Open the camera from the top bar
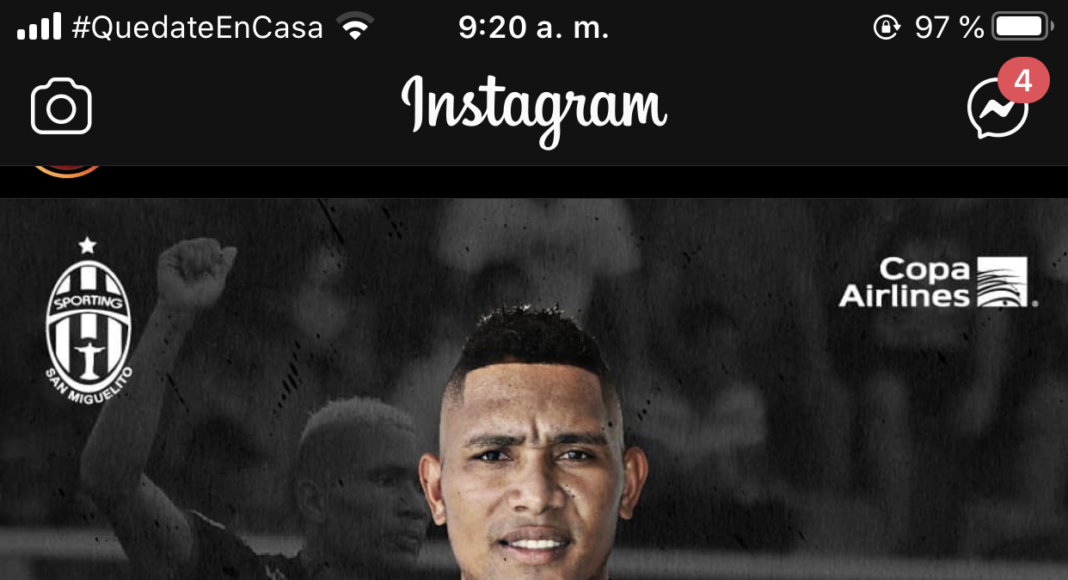 [x=61, y=107]
